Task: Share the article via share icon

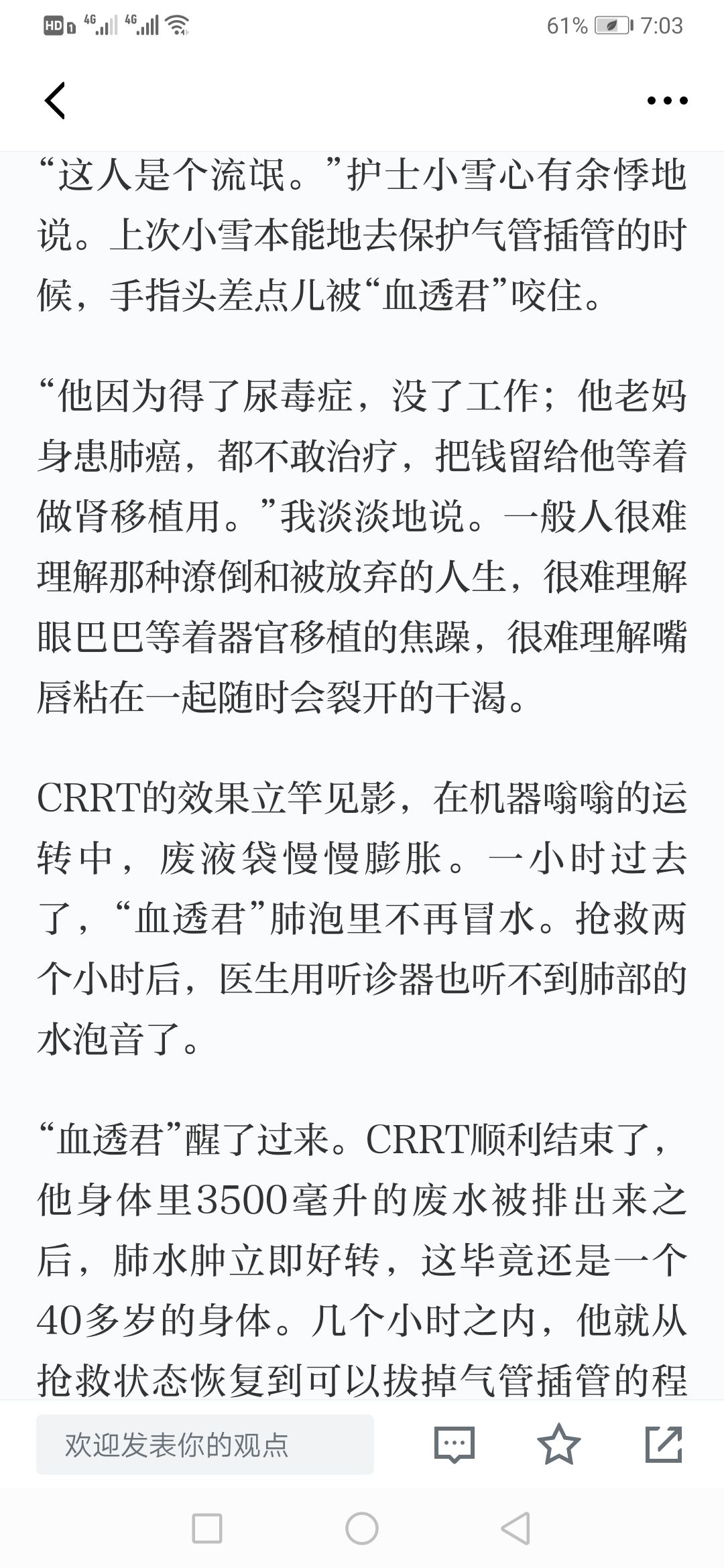Action: pyautogui.click(x=664, y=1445)
